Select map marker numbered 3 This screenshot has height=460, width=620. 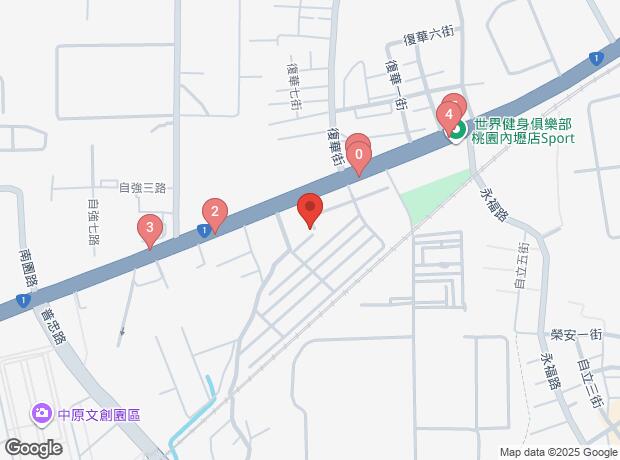pos(150,229)
